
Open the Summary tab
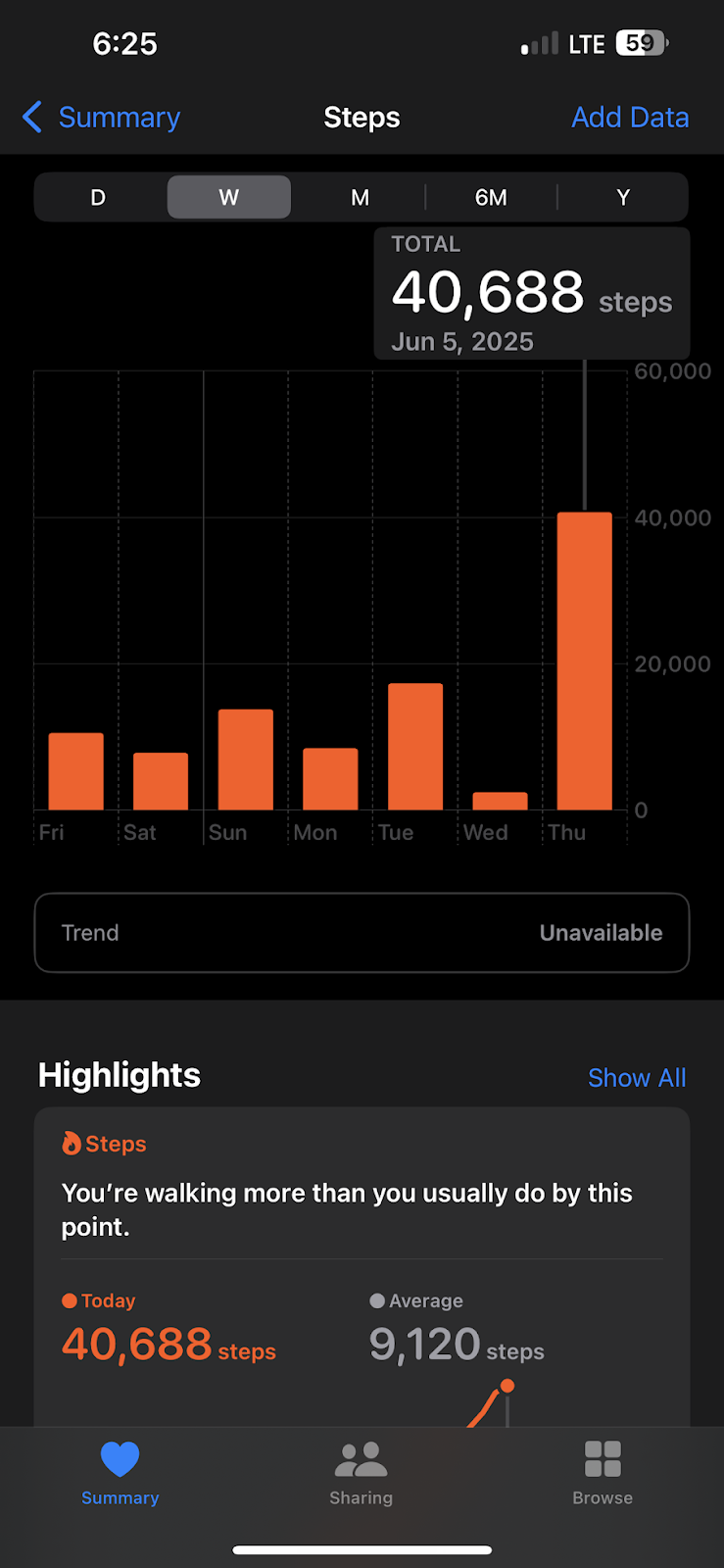click(x=121, y=1472)
